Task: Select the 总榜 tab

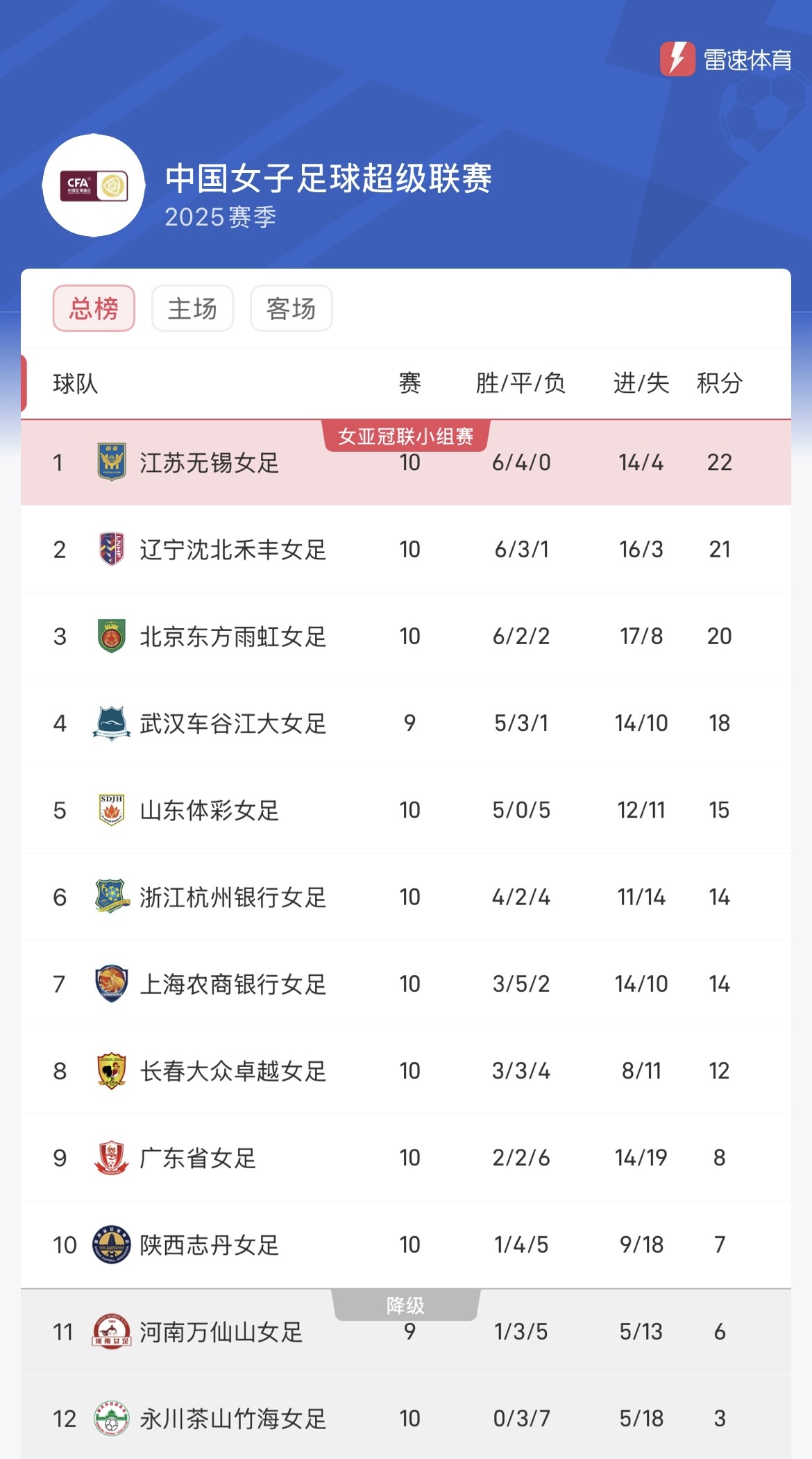Action: [94, 309]
